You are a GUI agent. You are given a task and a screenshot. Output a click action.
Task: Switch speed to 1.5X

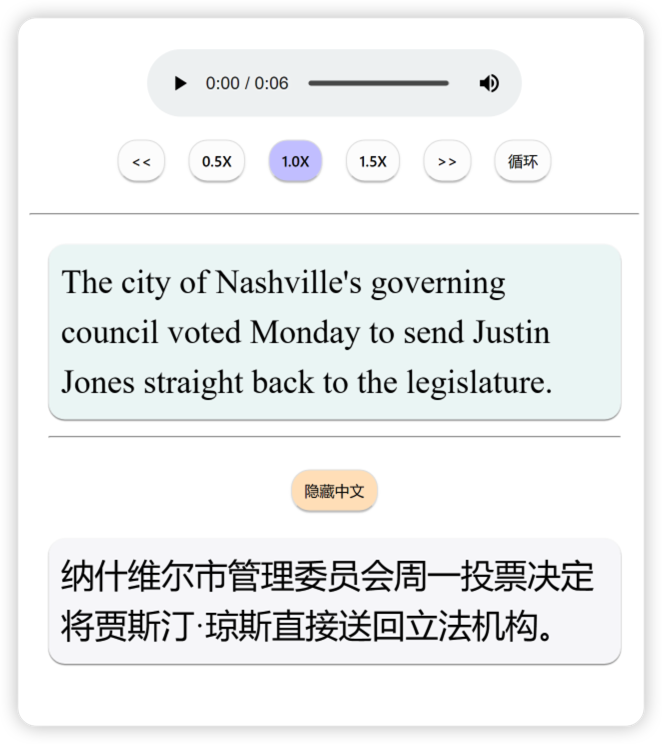click(373, 162)
